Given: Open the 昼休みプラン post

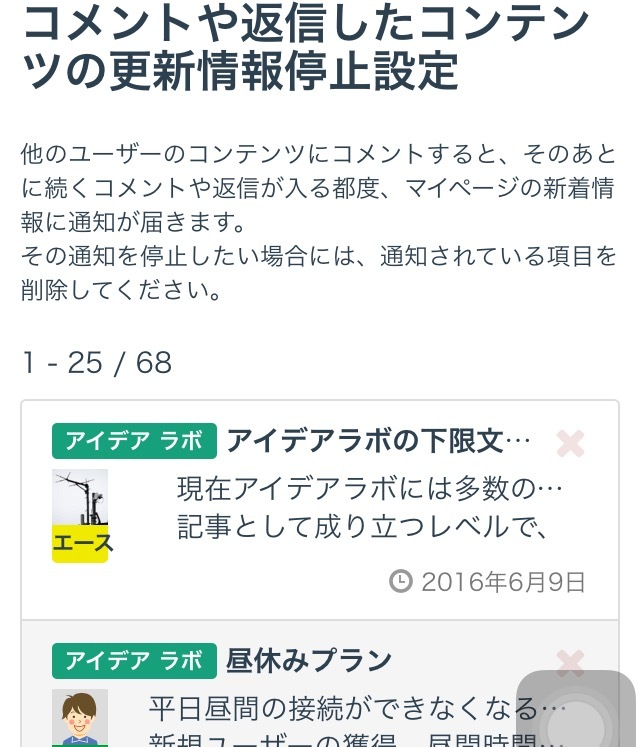Looking at the screenshot, I should coord(308,661).
